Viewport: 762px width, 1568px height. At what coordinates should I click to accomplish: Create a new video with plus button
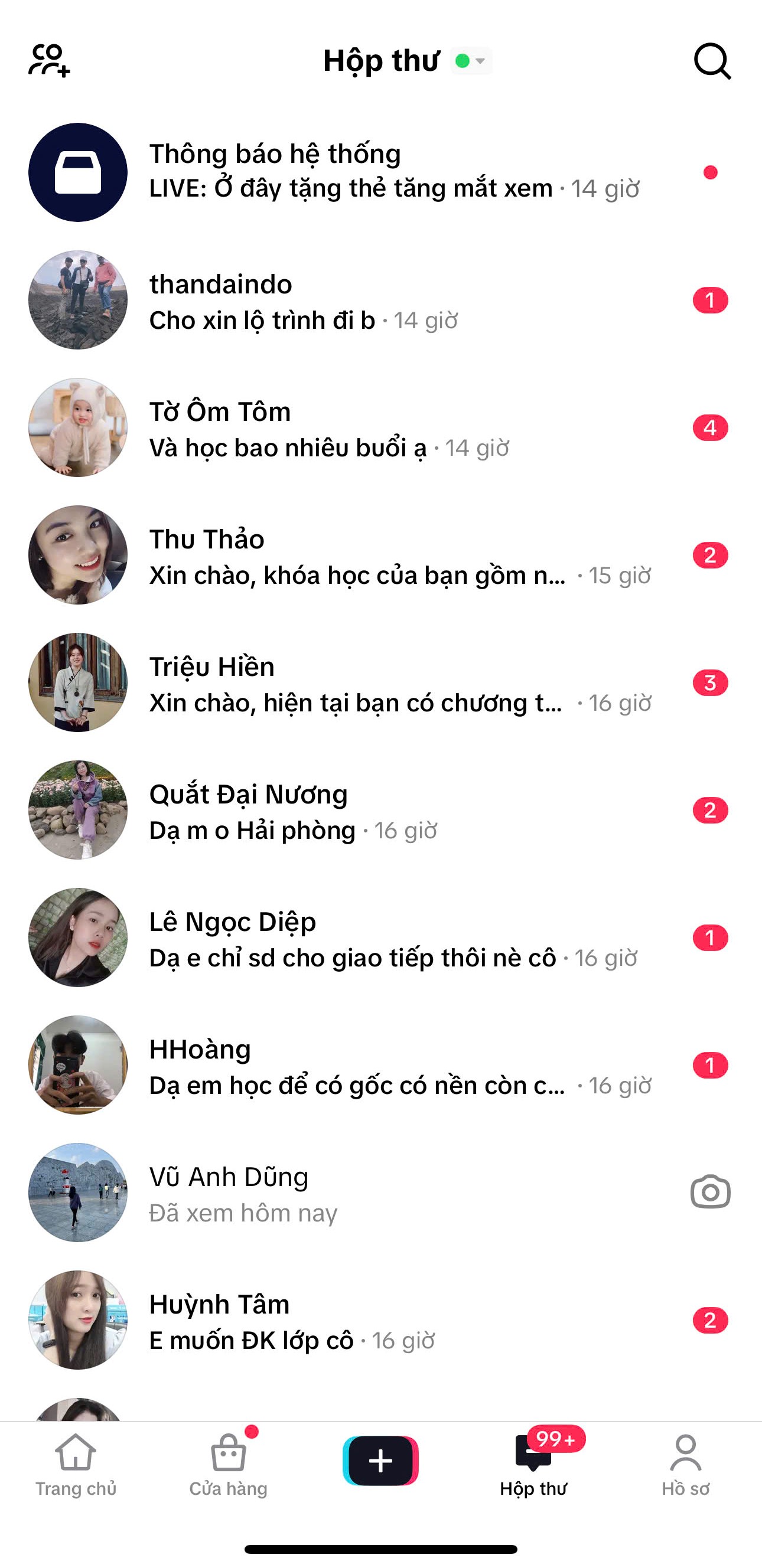coord(380,1461)
